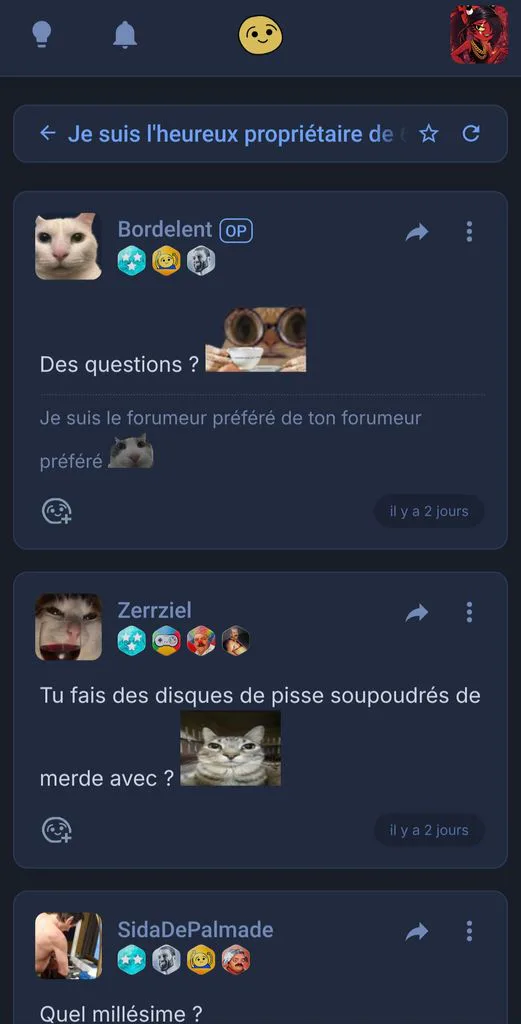Add a reaction to Bordelent's post

coord(57,511)
